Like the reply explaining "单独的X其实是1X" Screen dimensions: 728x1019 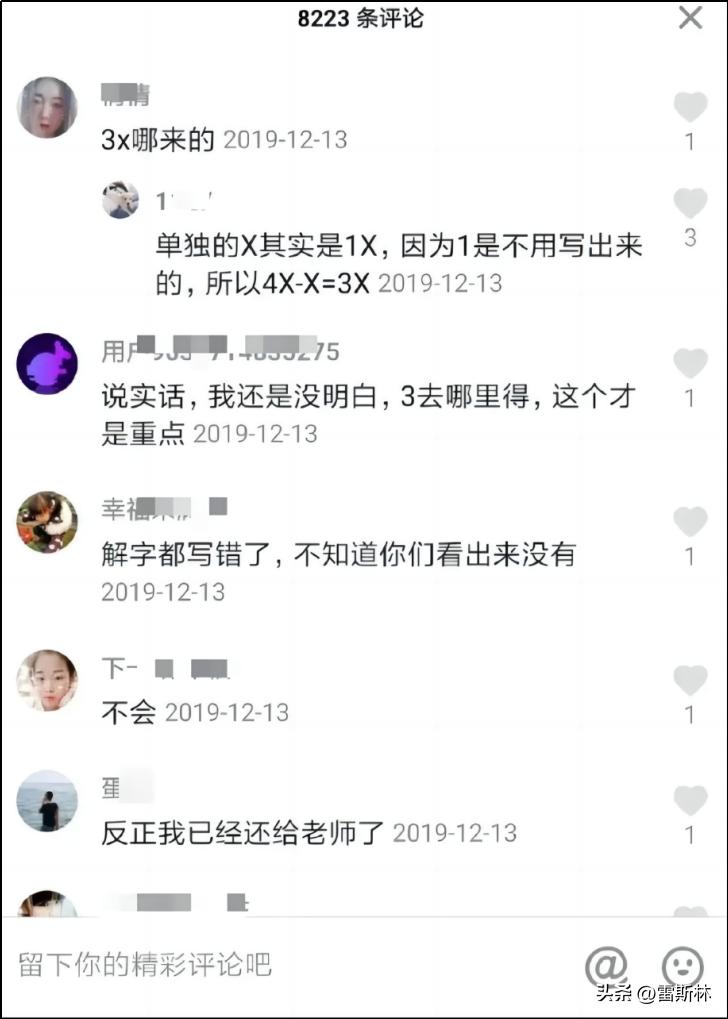[691, 203]
